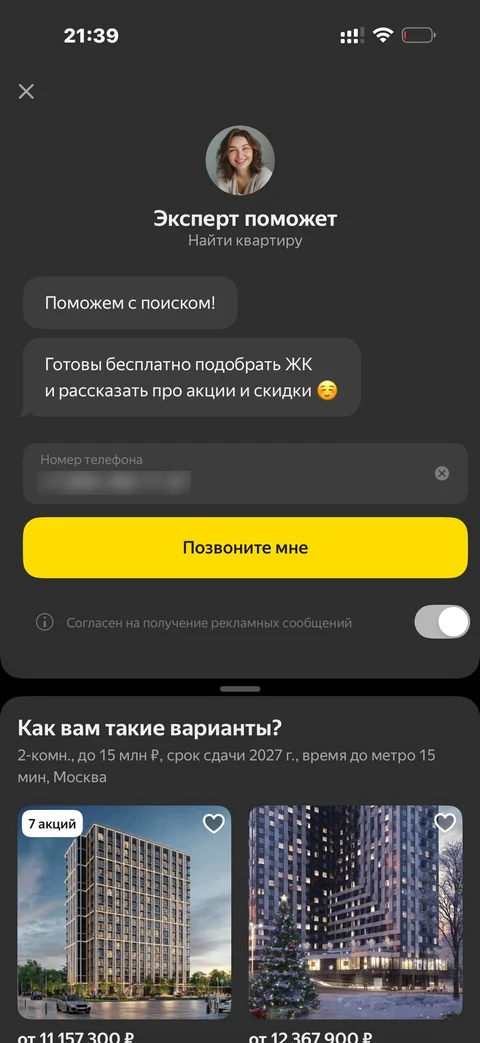Open the listing with 7 акций badge
The width and height of the screenshot is (480, 1043).
(x=124, y=913)
